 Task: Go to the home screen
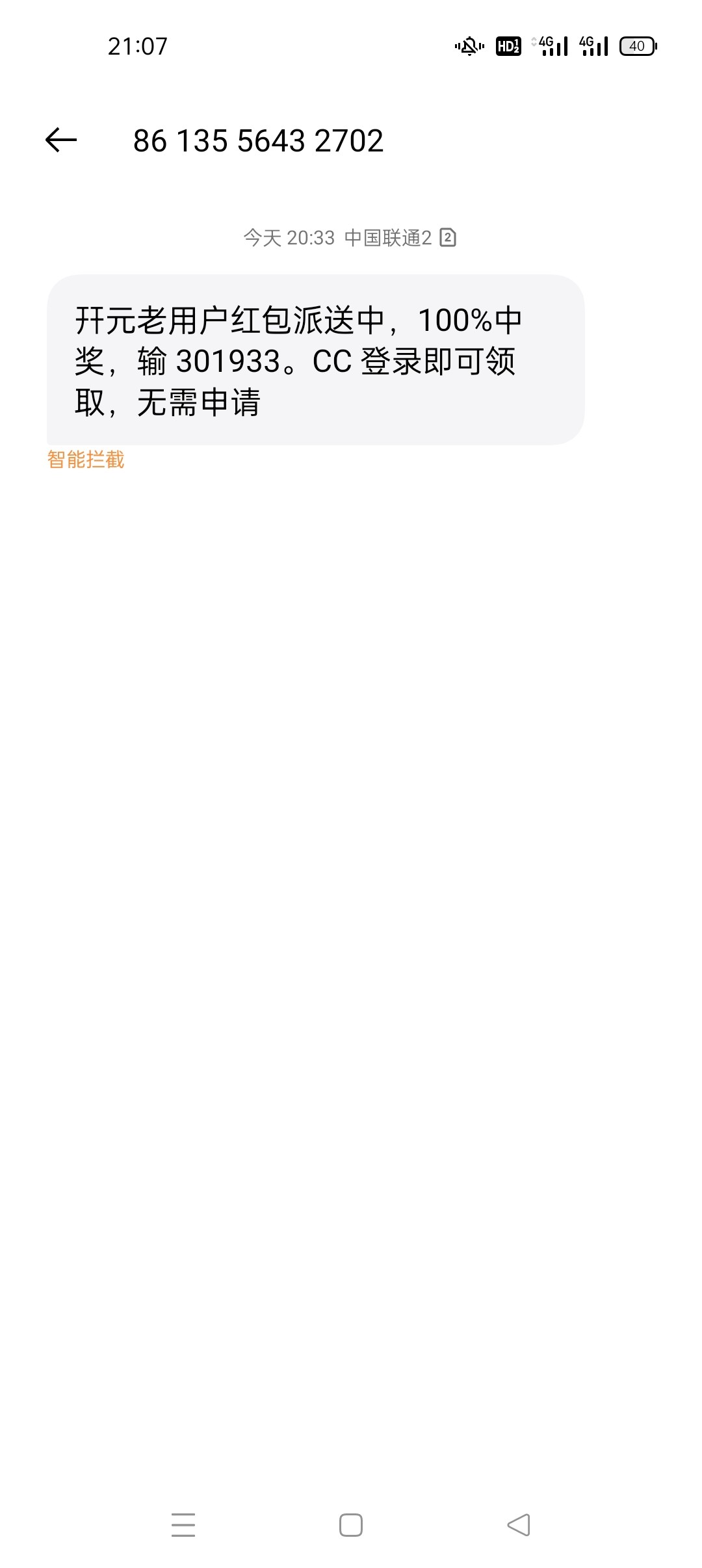[351, 1524]
